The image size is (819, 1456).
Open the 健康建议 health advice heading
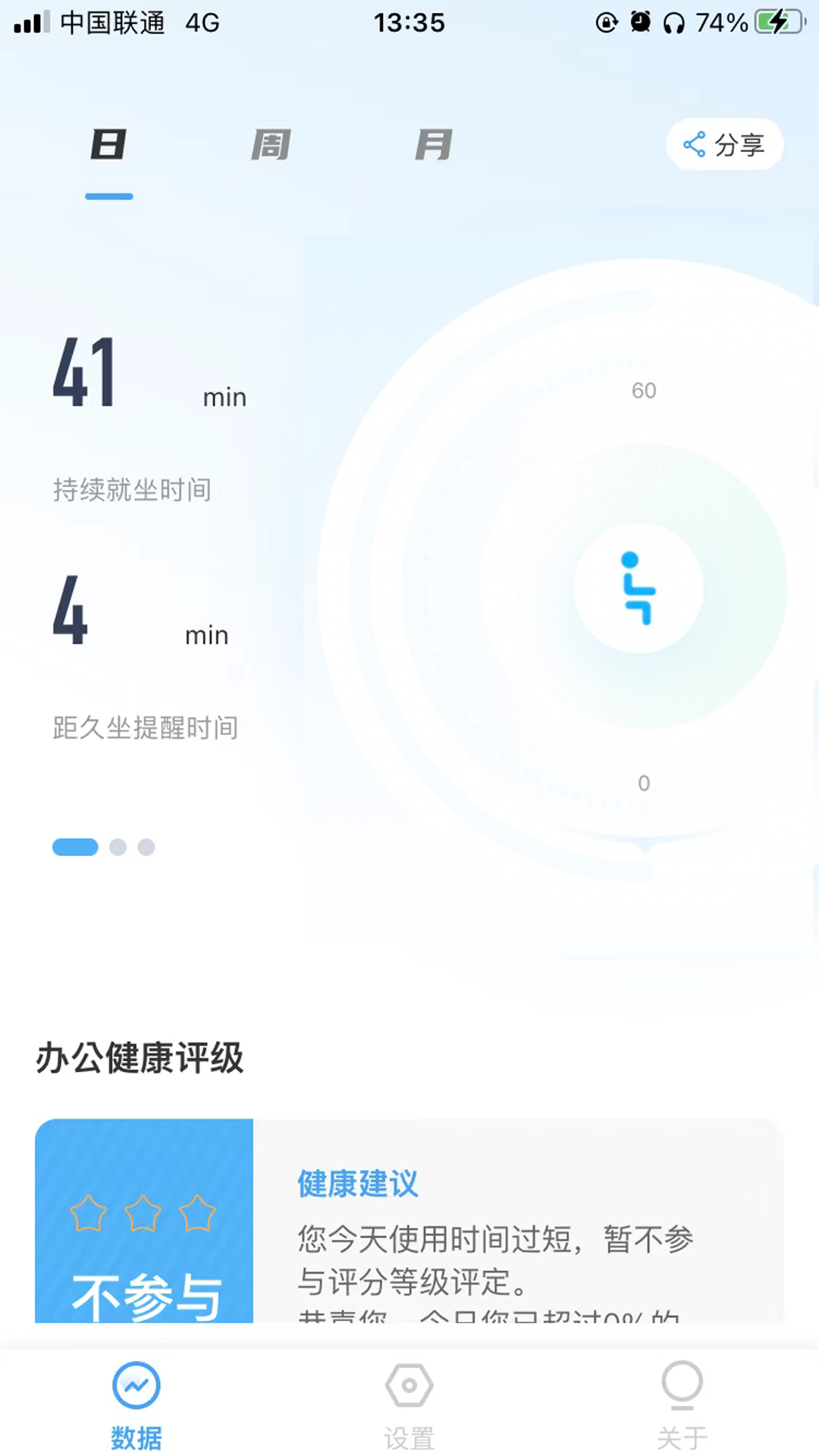coord(359,1184)
